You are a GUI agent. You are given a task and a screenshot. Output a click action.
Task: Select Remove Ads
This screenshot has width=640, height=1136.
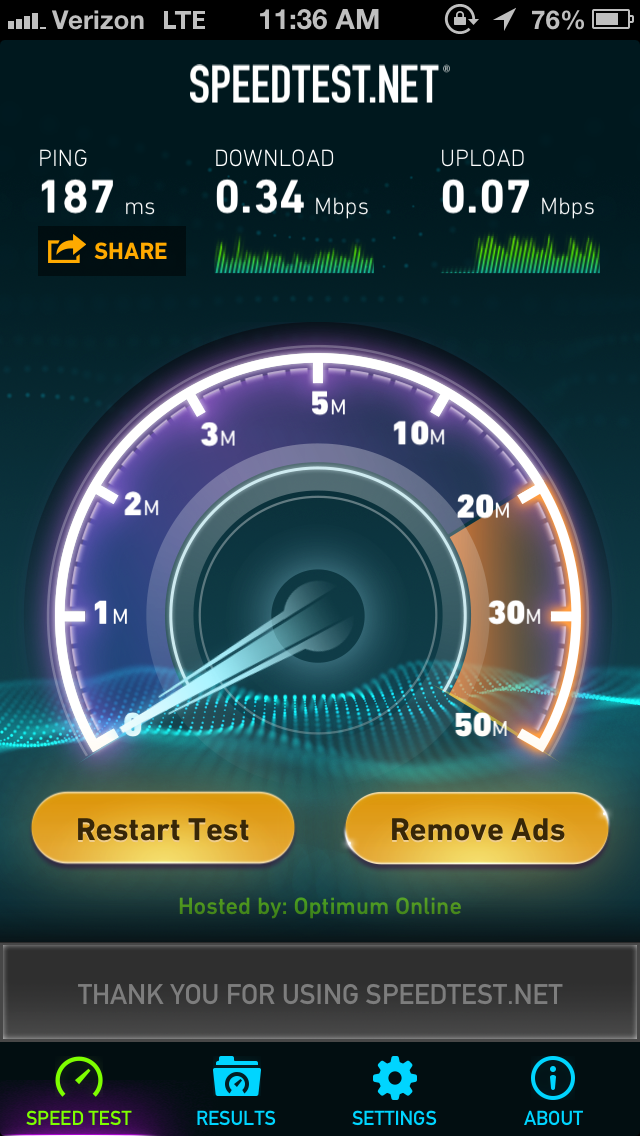tap(477, 829)
